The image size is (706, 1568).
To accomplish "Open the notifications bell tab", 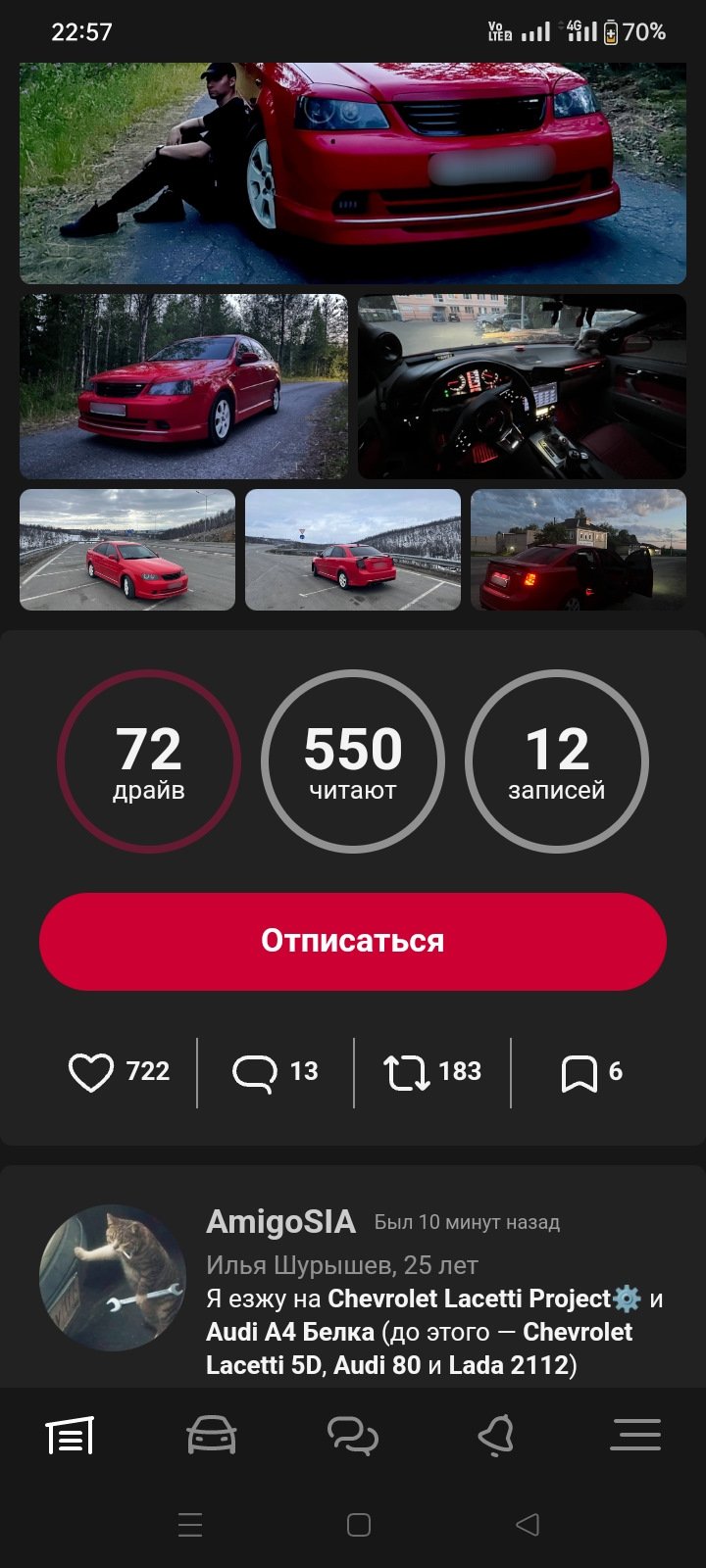I will tap(495, 1437).
